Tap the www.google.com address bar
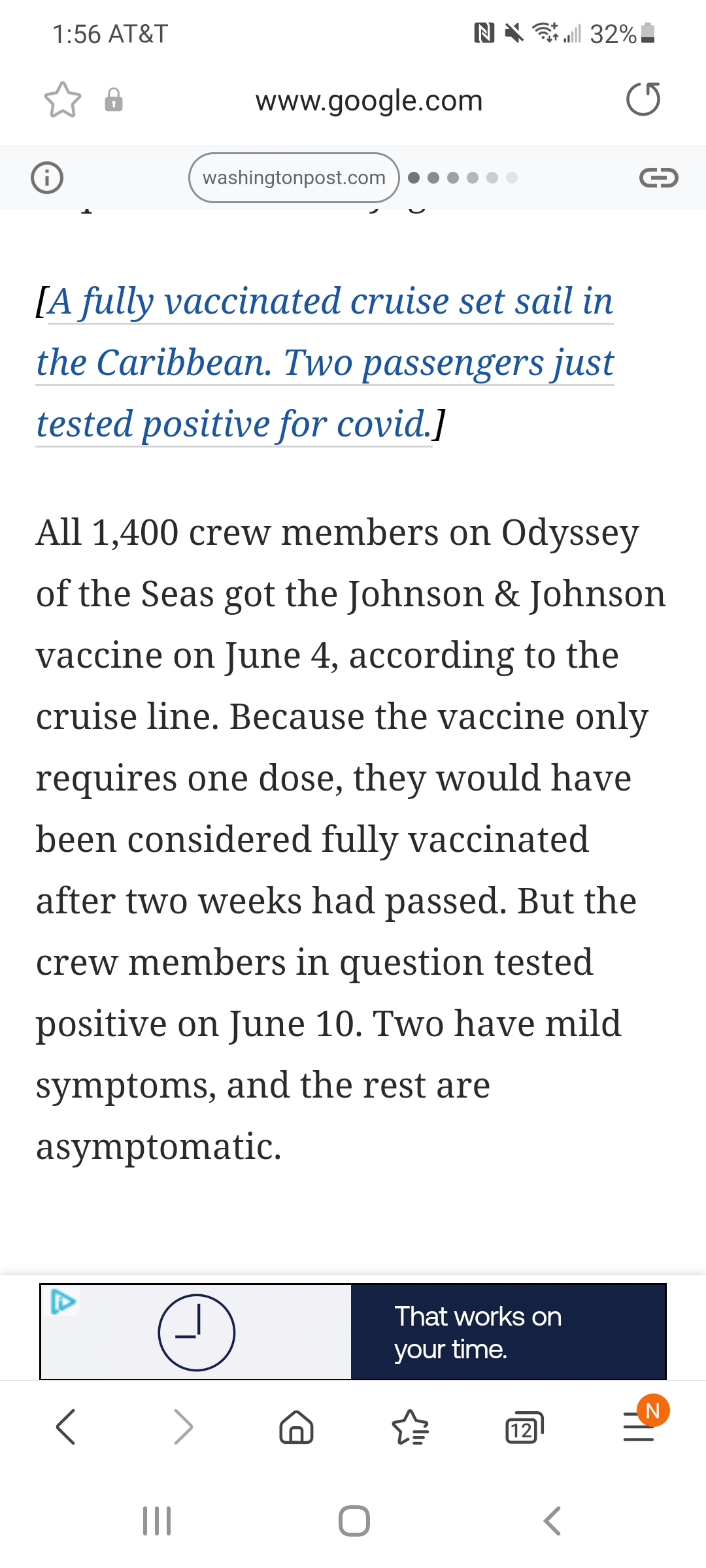The width and height of the screenshot is (706, 1568). [369, 101]
